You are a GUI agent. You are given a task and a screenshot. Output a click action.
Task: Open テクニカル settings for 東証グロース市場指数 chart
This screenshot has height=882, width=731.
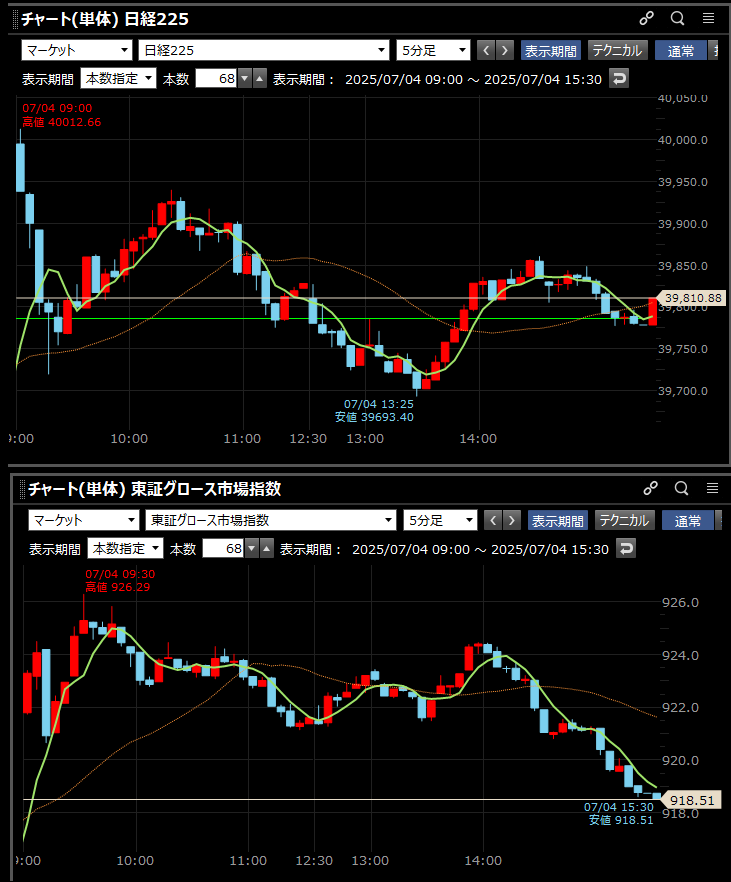[x=624, y=521]
